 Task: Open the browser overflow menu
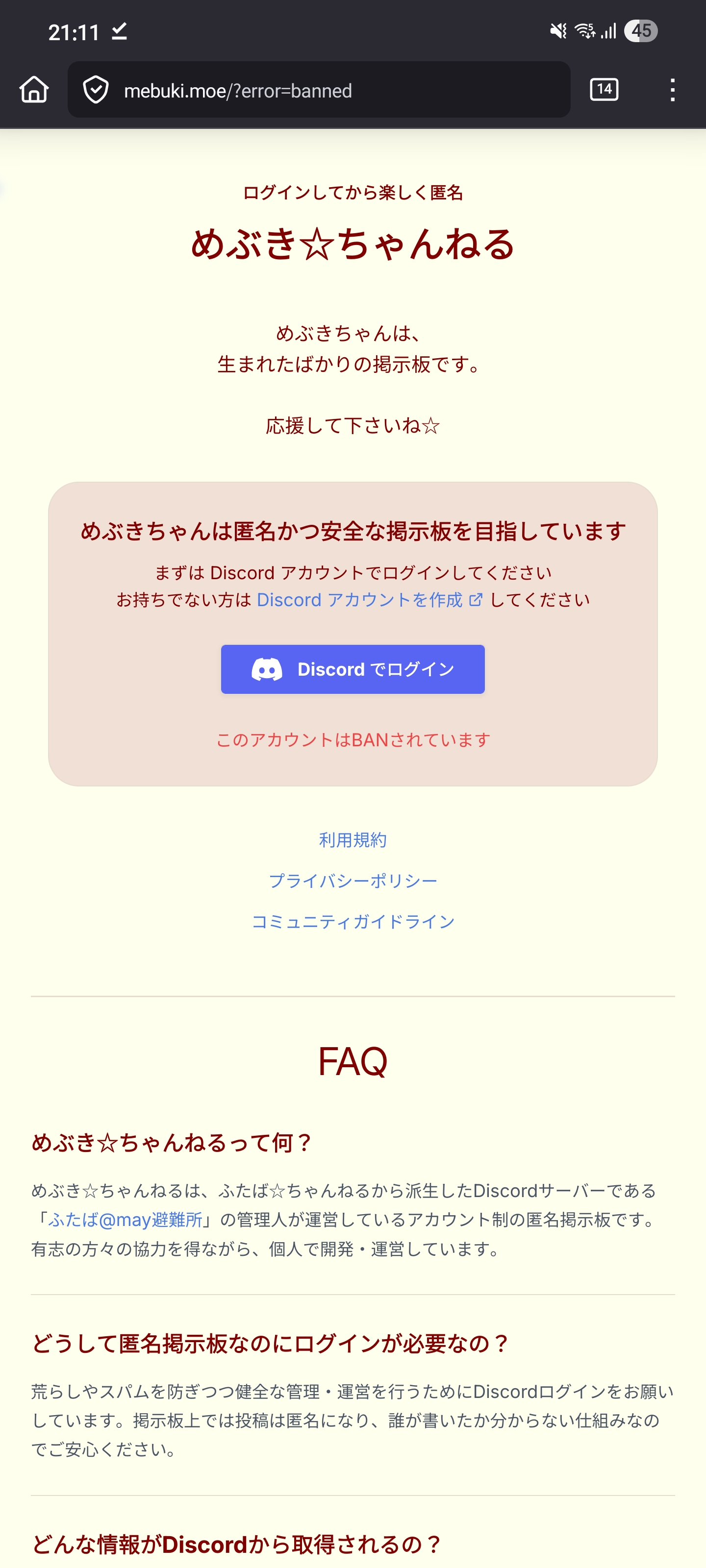[672, 90]
